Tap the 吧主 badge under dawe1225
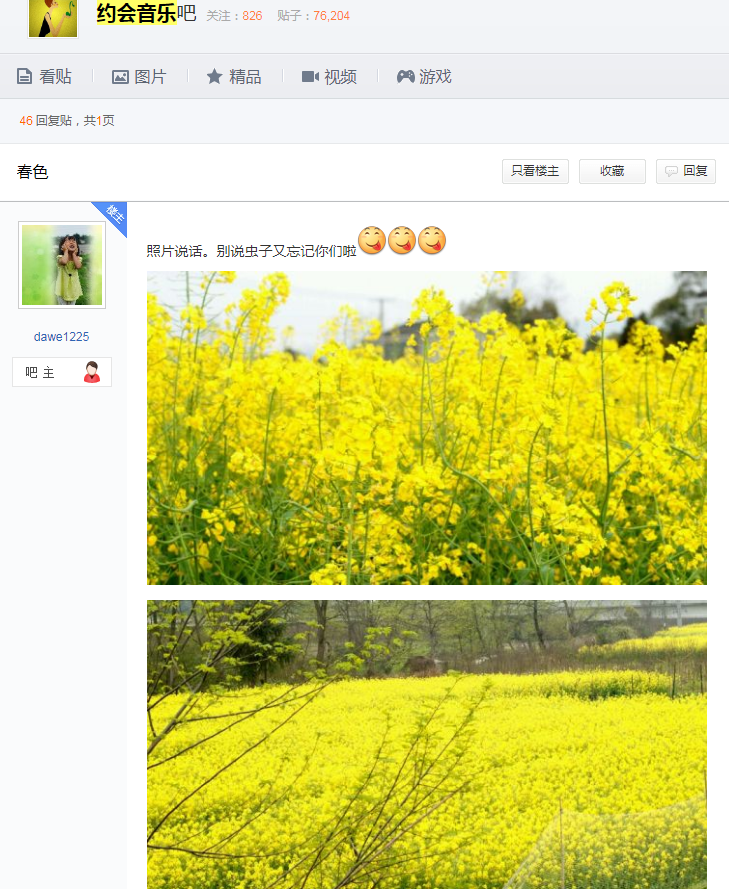Viewport: 729px width, 889px height. pyautogui.click(x=62, y=372)
